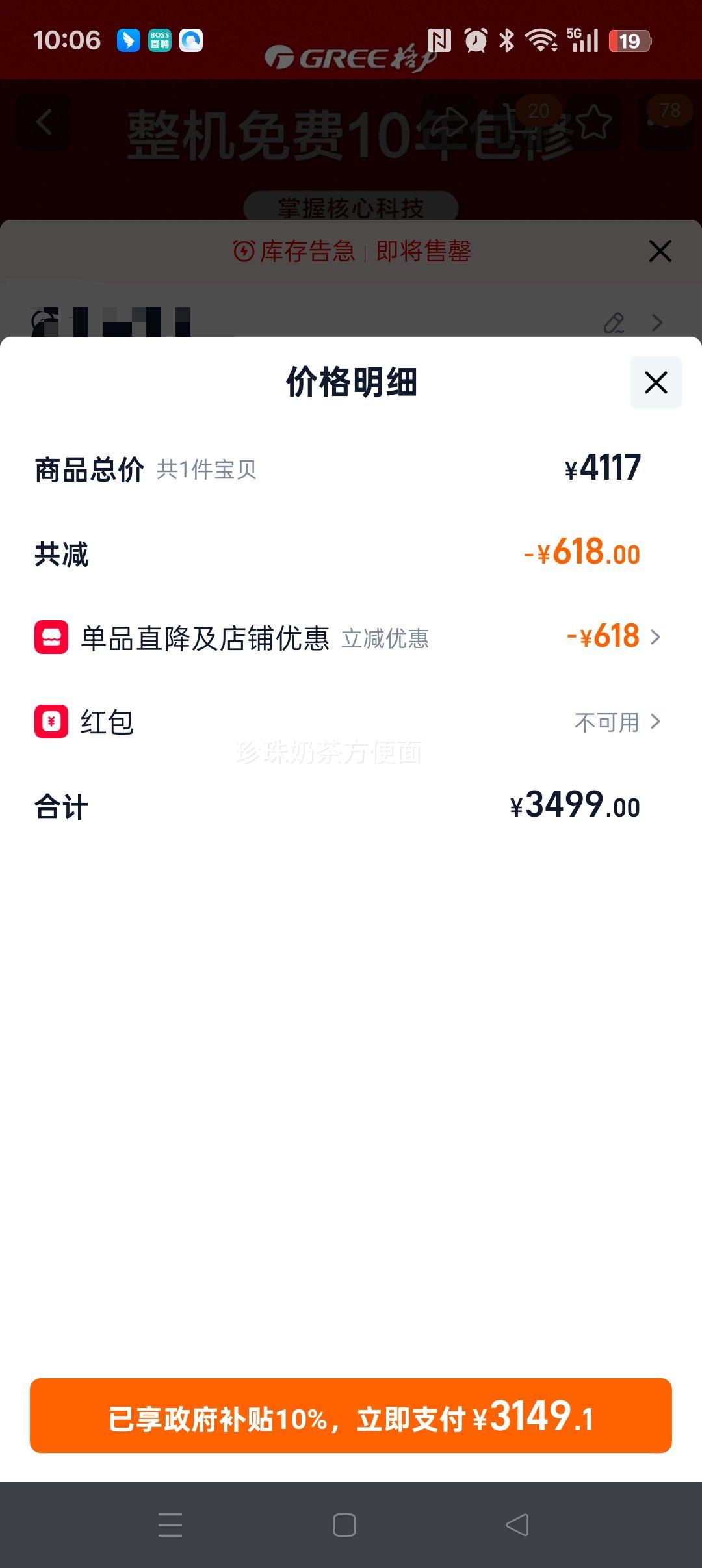Tap the Quark browser icon in the status bar
This screenshot has height=1568, width=702.
click(190, 41)
